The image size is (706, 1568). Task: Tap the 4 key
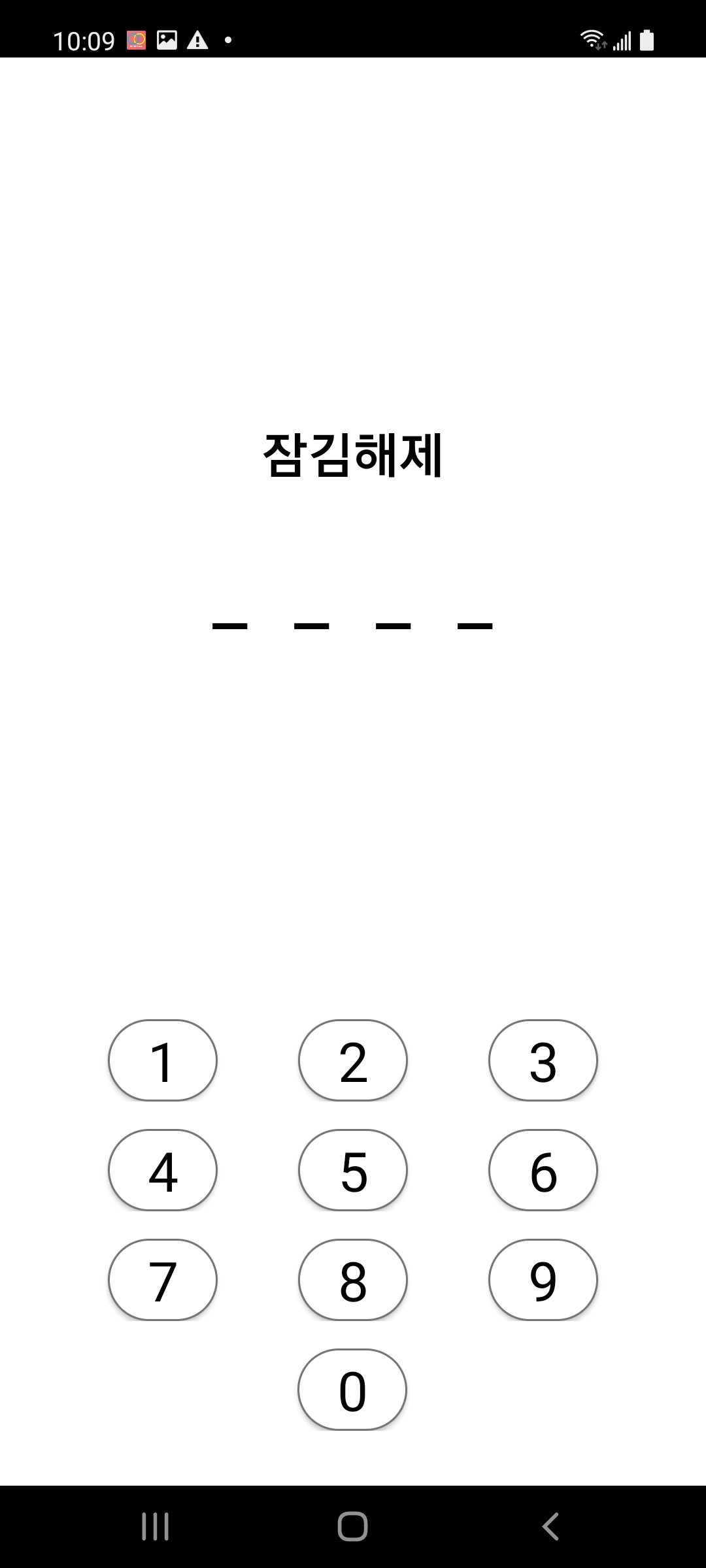163,1170
